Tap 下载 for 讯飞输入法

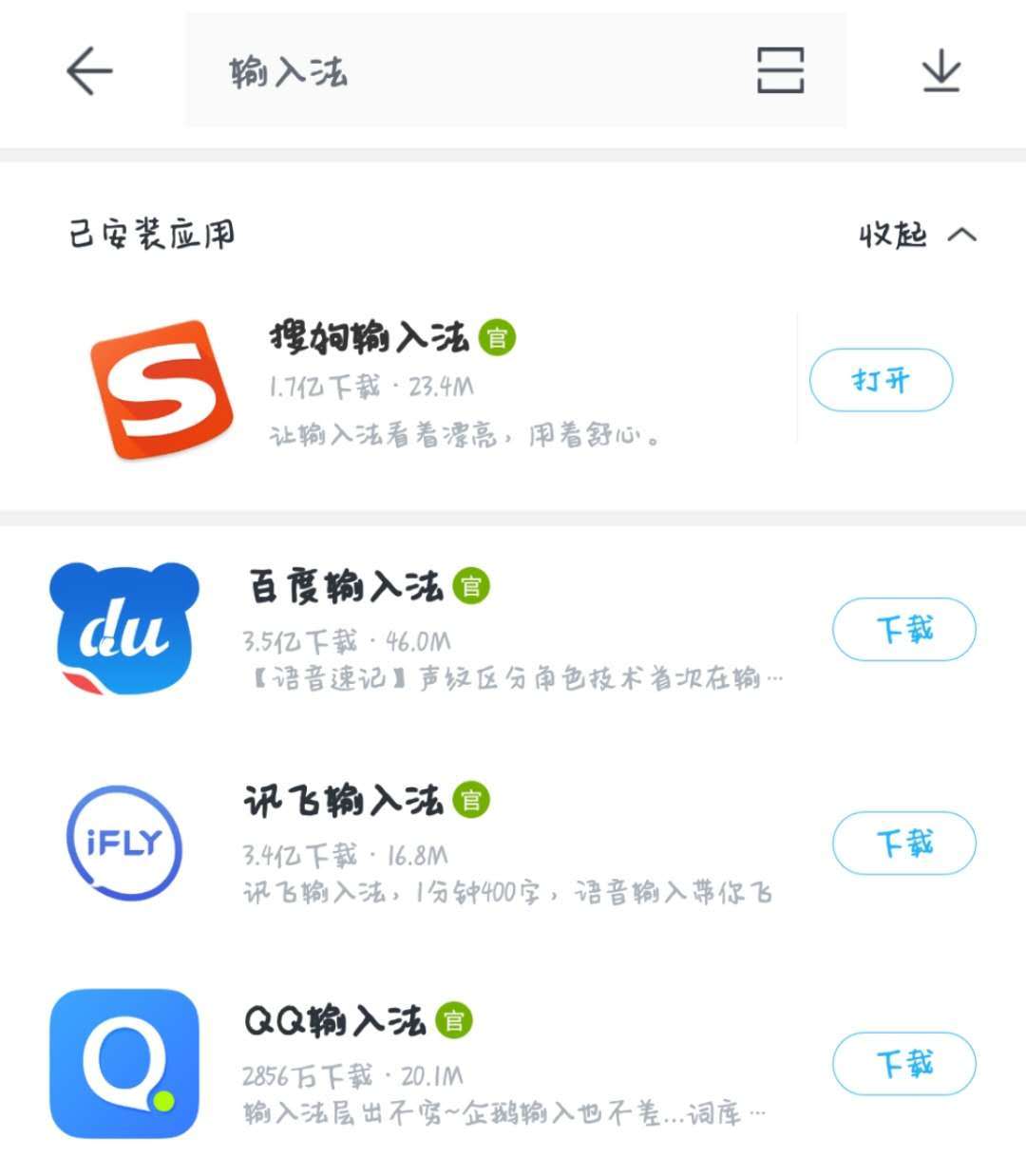pos(903,844)
